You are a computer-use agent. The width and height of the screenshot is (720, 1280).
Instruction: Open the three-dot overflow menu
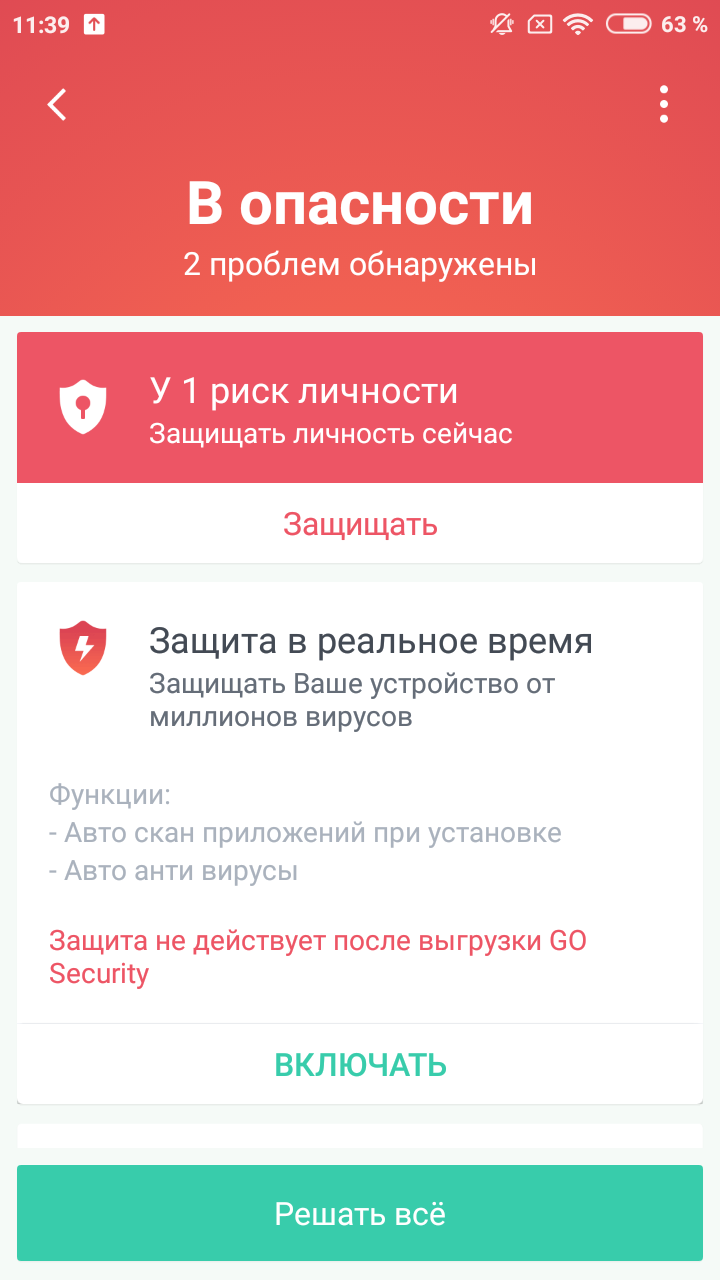click(664, 104)
